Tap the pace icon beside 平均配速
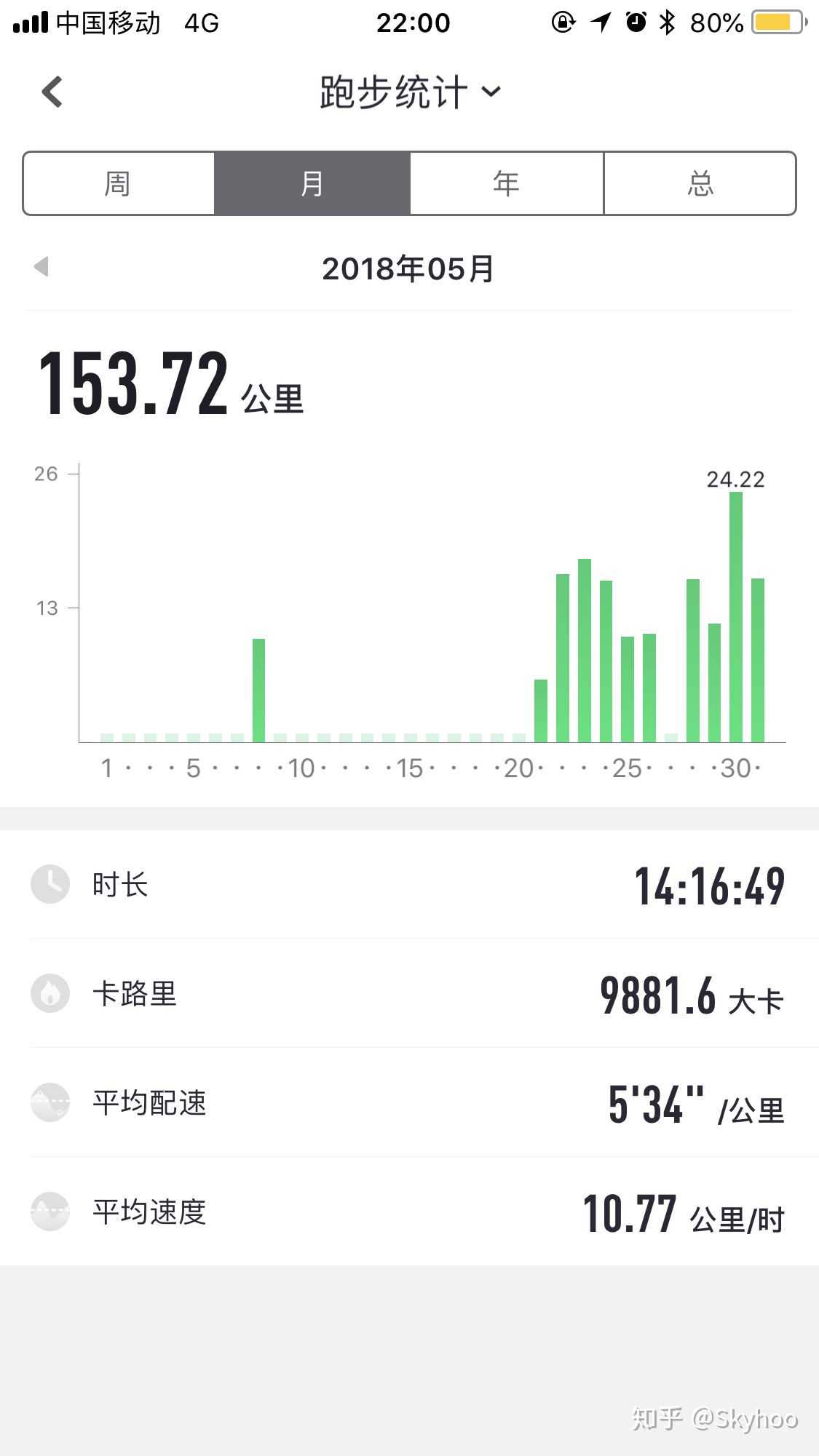The image size is (819, 1456). coord(50,1102)
